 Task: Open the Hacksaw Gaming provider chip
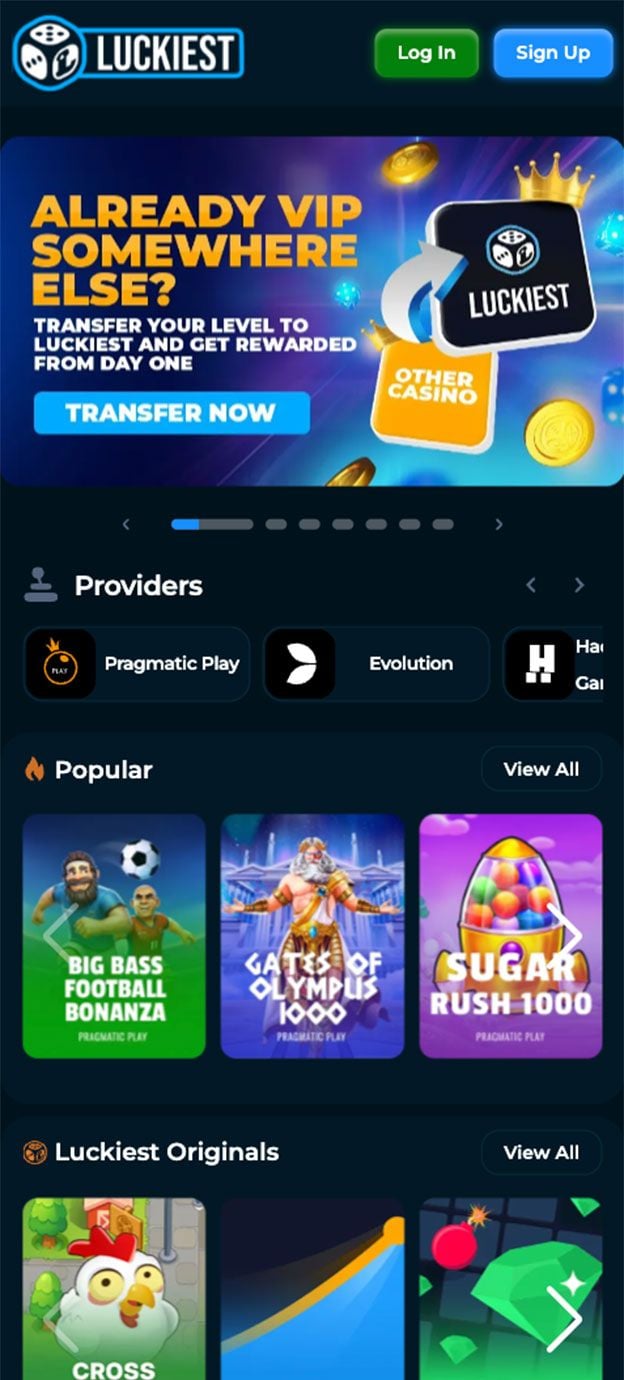[x=553, y=664]
